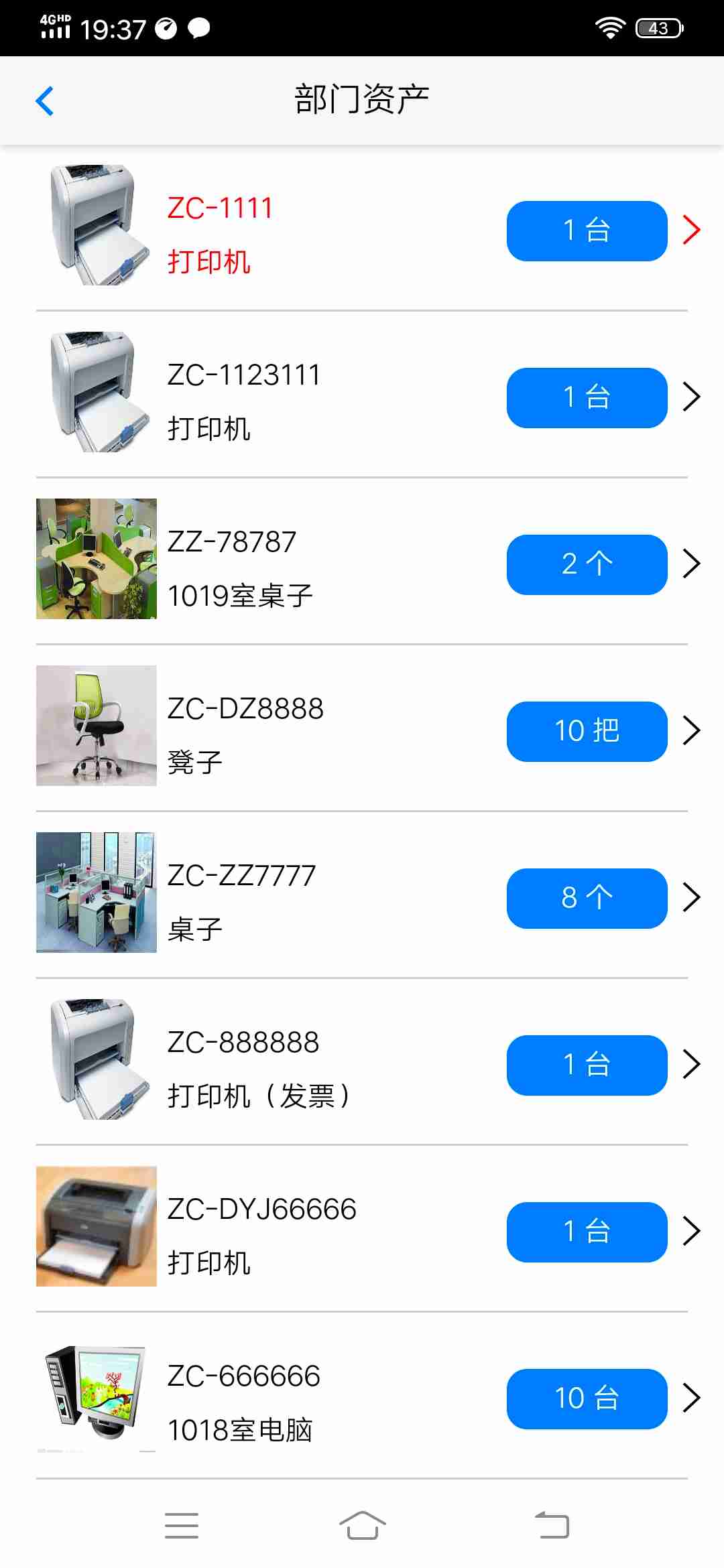Tap the 10 把 button for 凳子
Viewport: 724px width, 1568px height.
pyautogui.click(x=587, y=731)
